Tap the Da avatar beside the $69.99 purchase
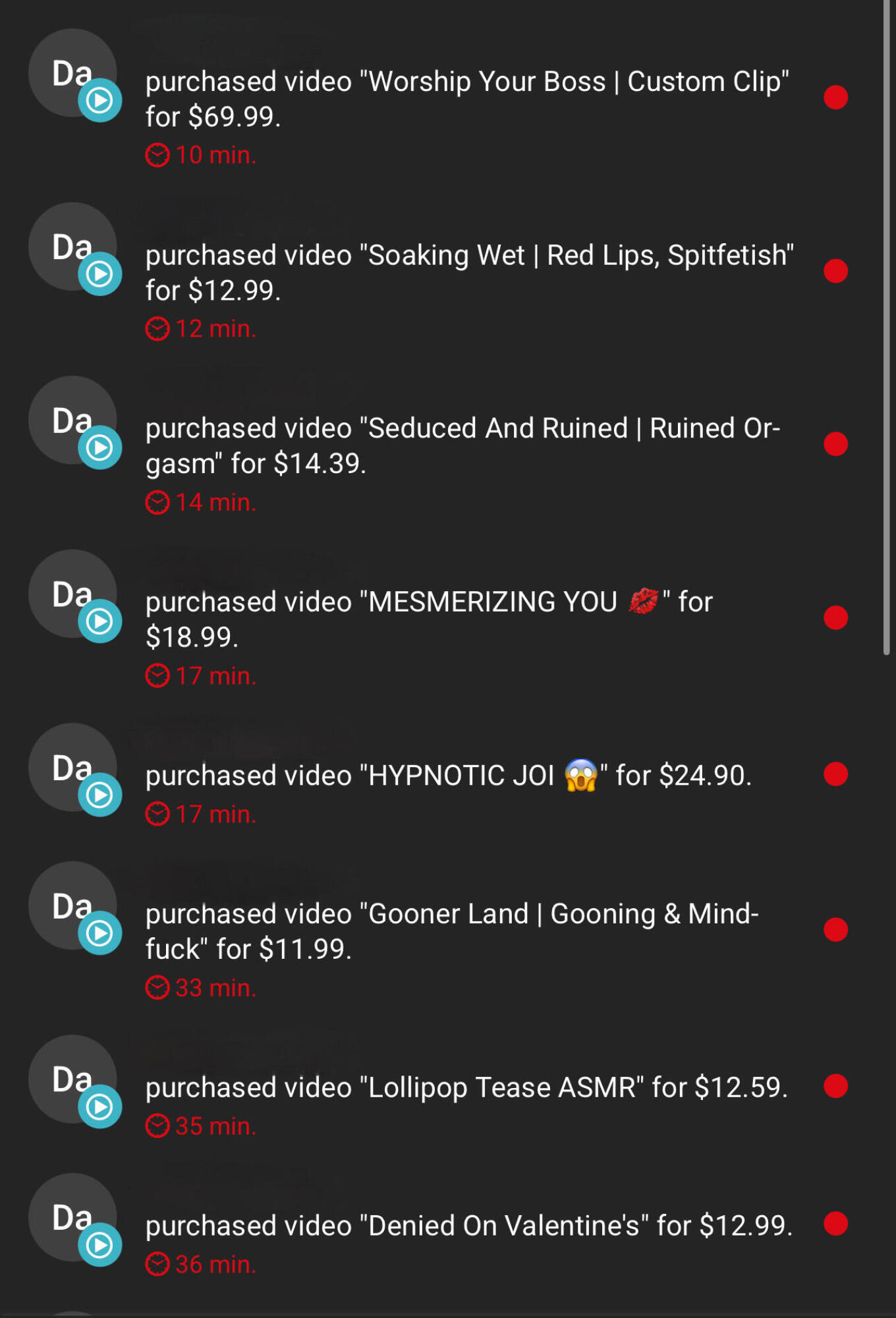The image size is (896, 1318). (x=72, y=74)
